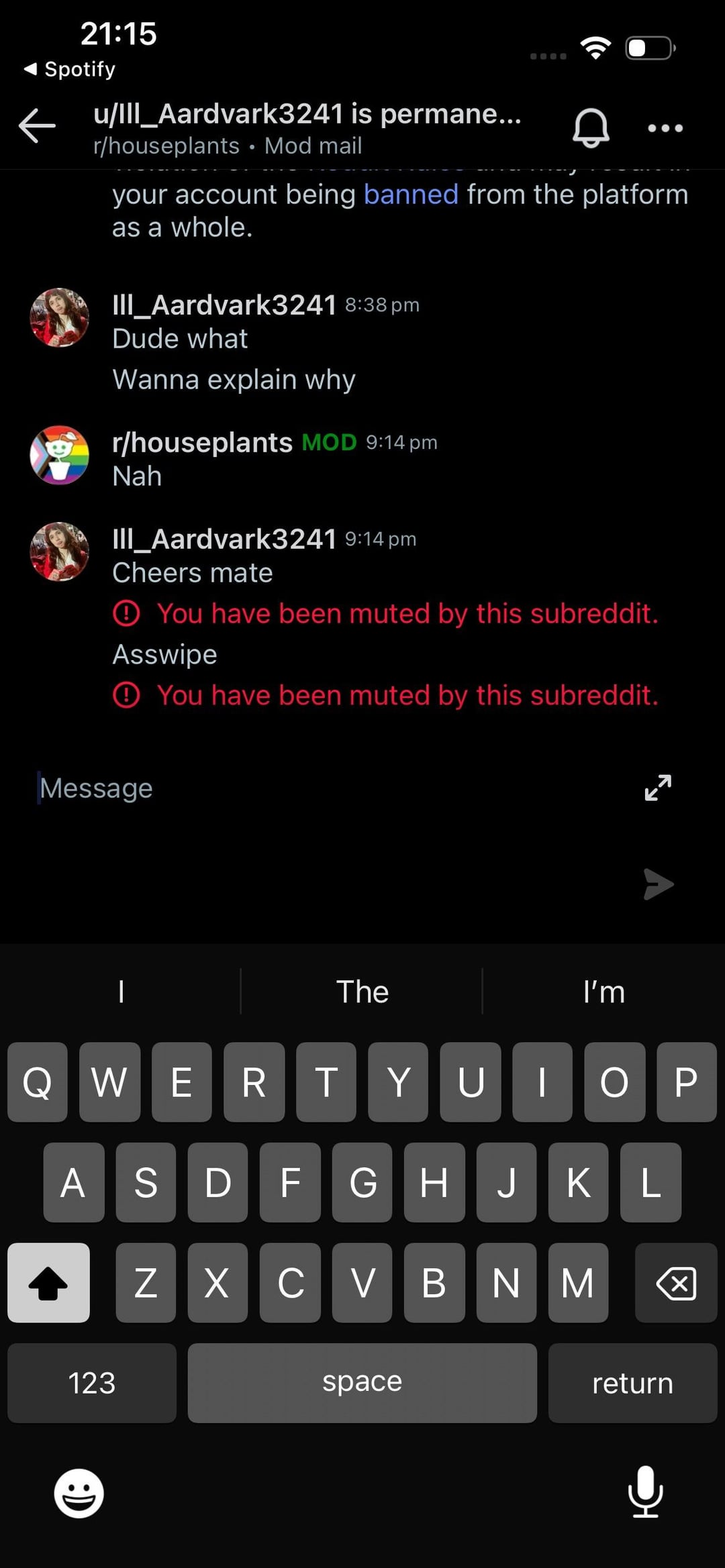Follow the blue 'banned' link
The height and width of the screenshot is (1568, 725).
(411, 195)
